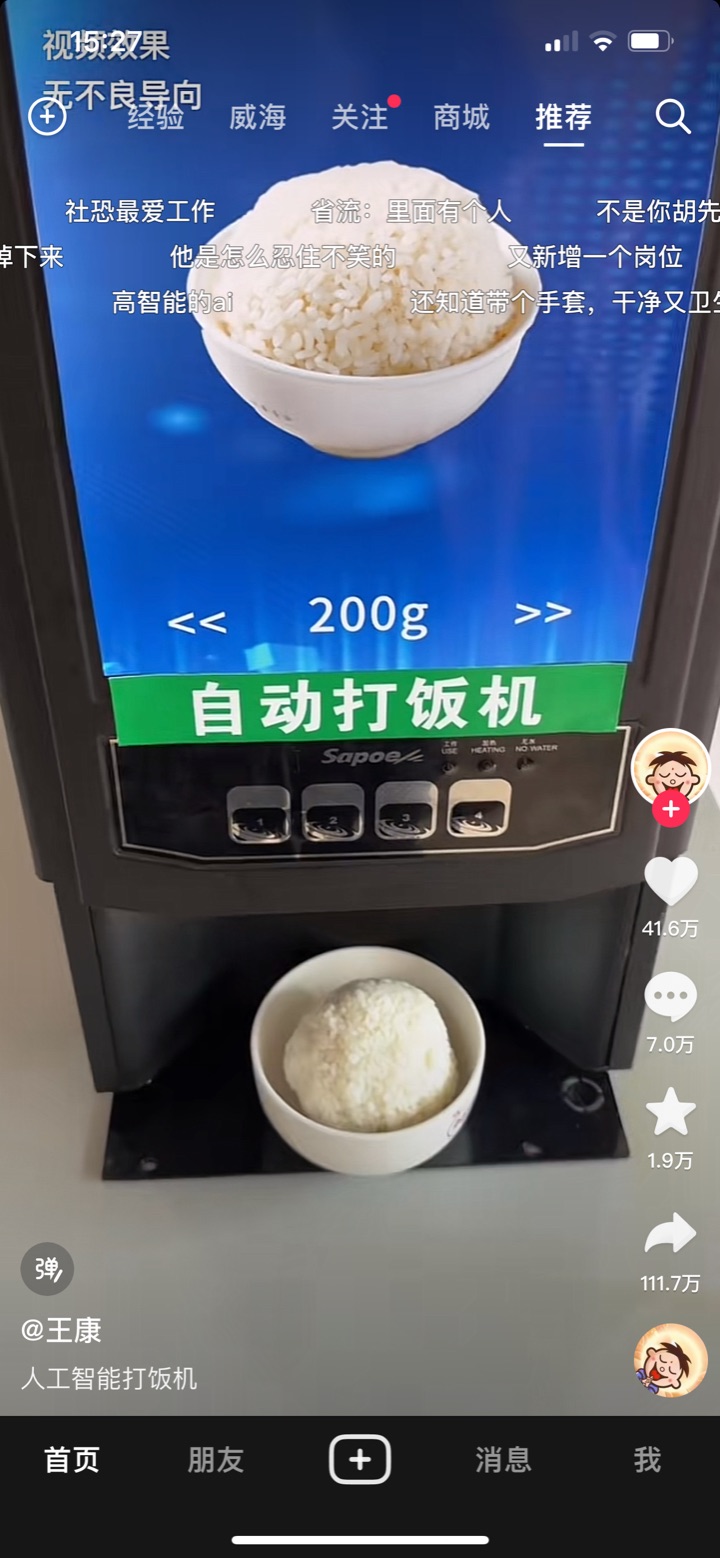Image resolution: width=720 pixels, height=1558 pixels.
Task: Share the video with the arrow icon
Action: click(x=670, y=1234)
